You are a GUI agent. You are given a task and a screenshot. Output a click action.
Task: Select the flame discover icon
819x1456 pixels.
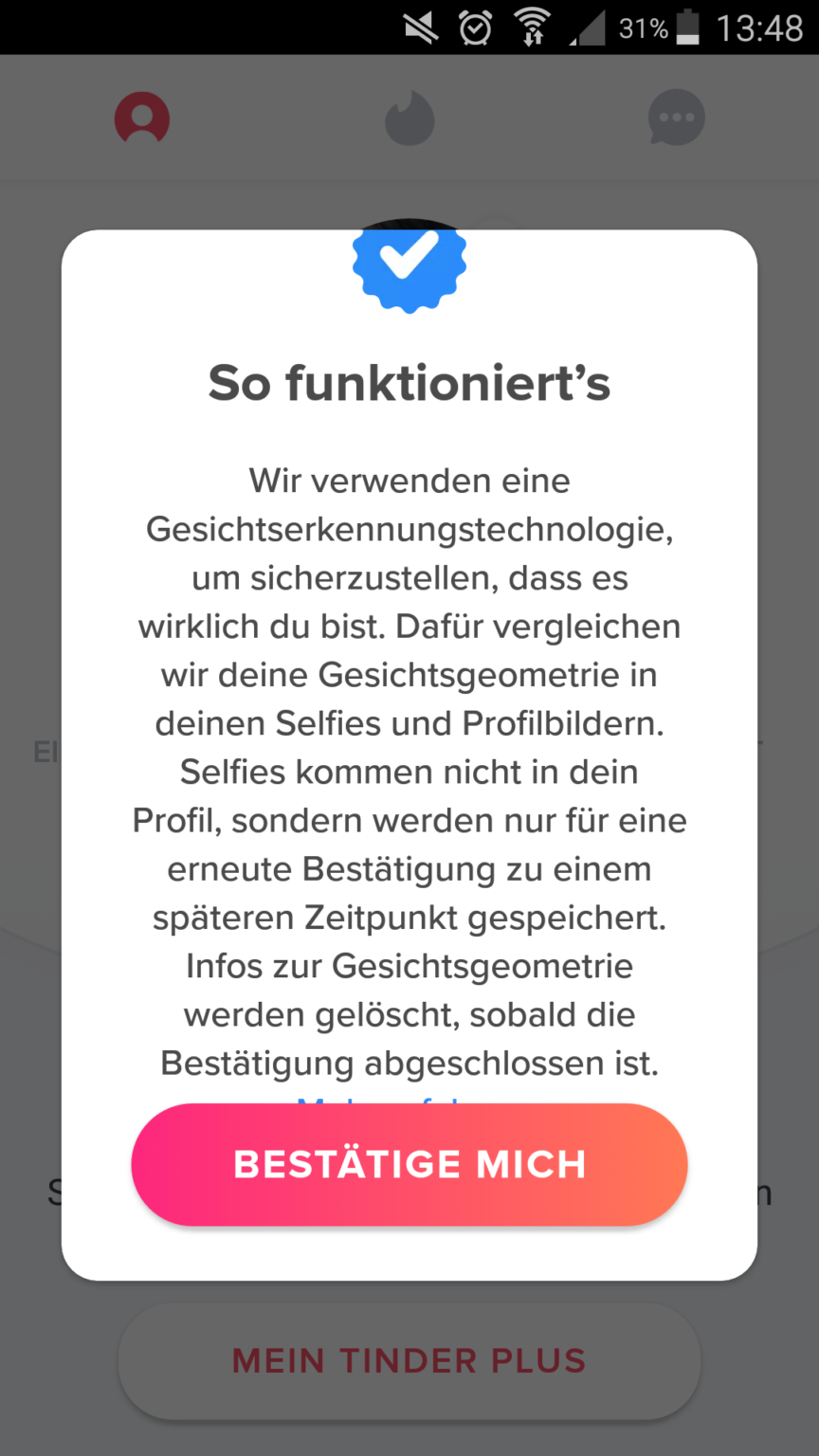409,117
